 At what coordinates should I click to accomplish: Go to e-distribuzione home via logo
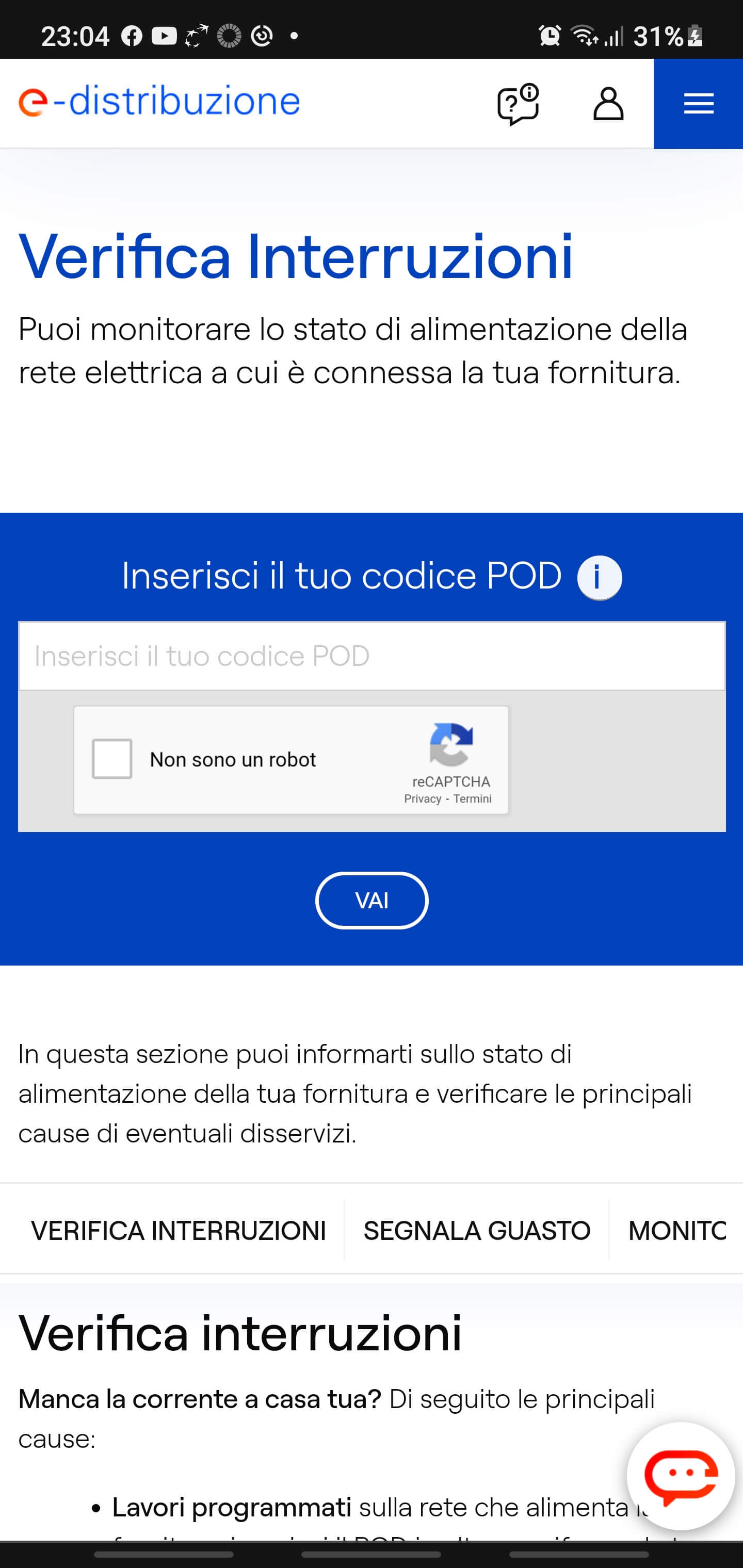159,102
